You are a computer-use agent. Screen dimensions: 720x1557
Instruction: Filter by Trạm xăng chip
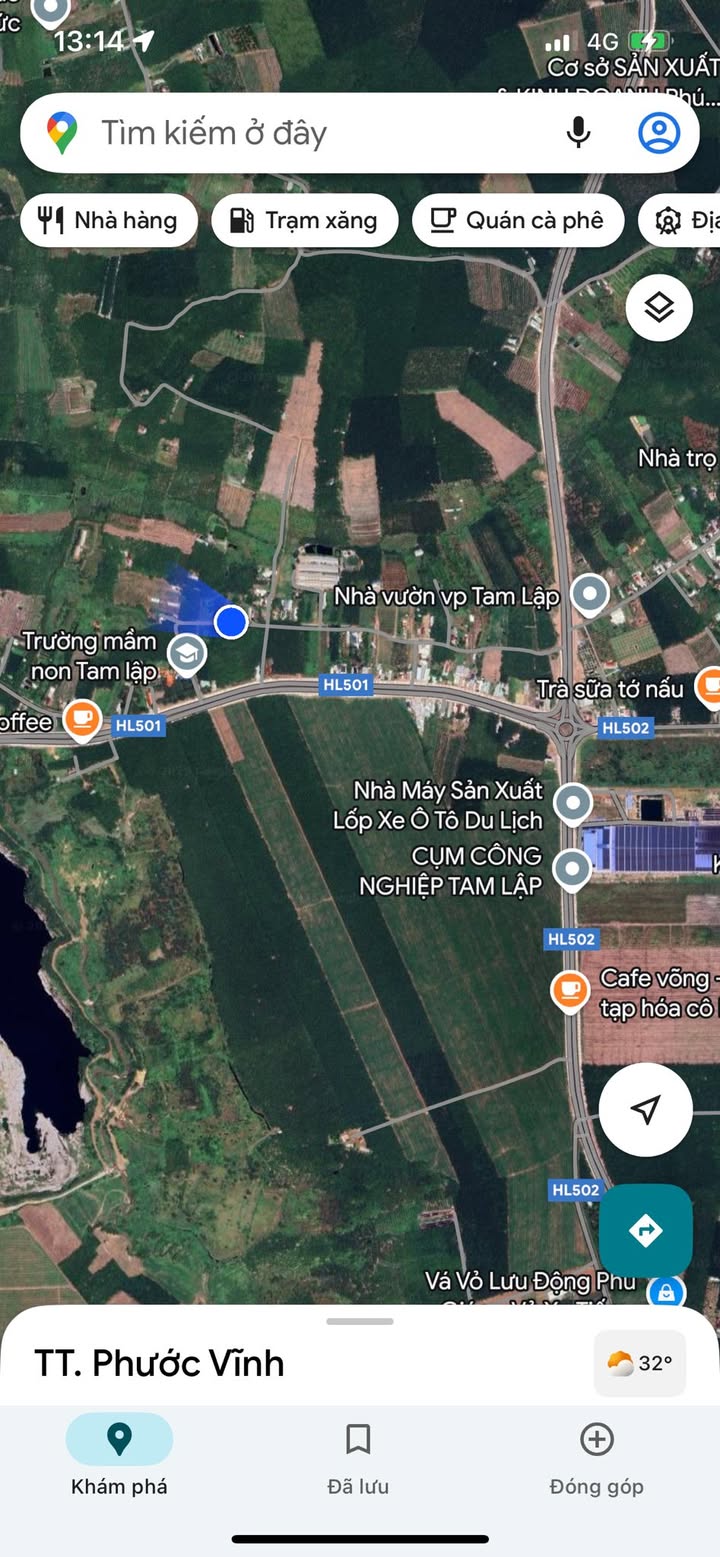pyautogui.click(x=304, y=220)
